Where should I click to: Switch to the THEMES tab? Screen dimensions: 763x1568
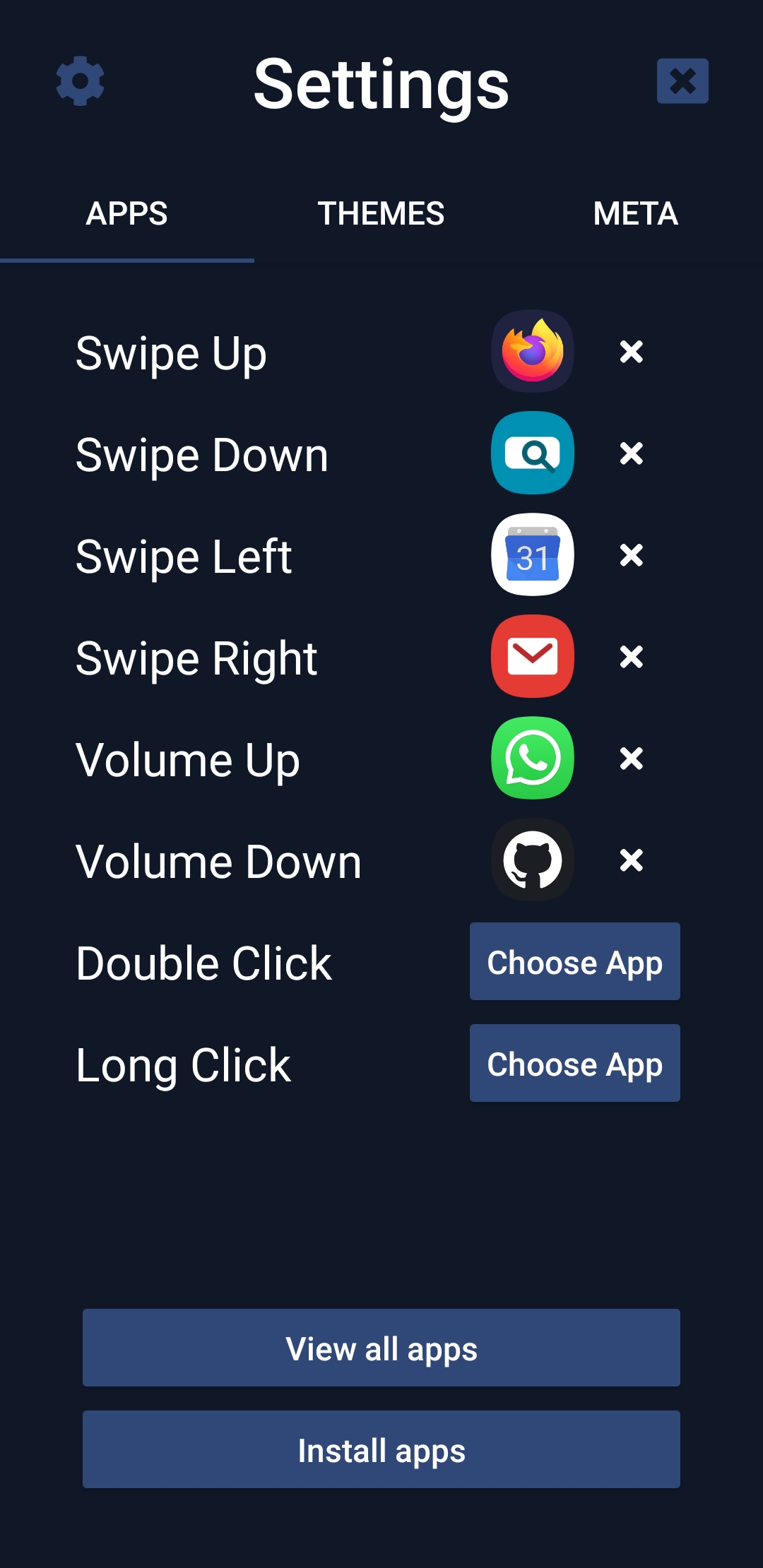[381, 213]
